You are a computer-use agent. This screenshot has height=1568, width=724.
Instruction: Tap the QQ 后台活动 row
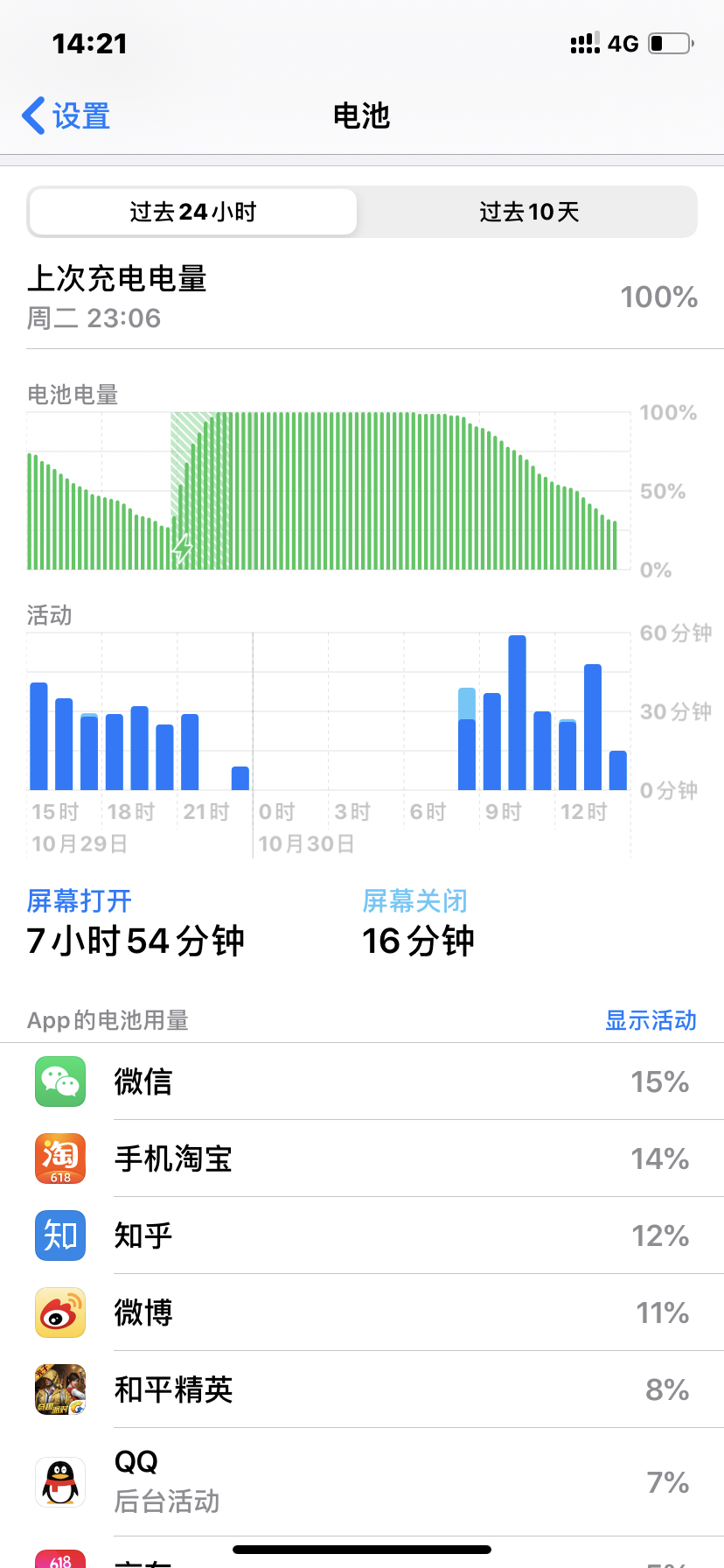pos(362,1481)
